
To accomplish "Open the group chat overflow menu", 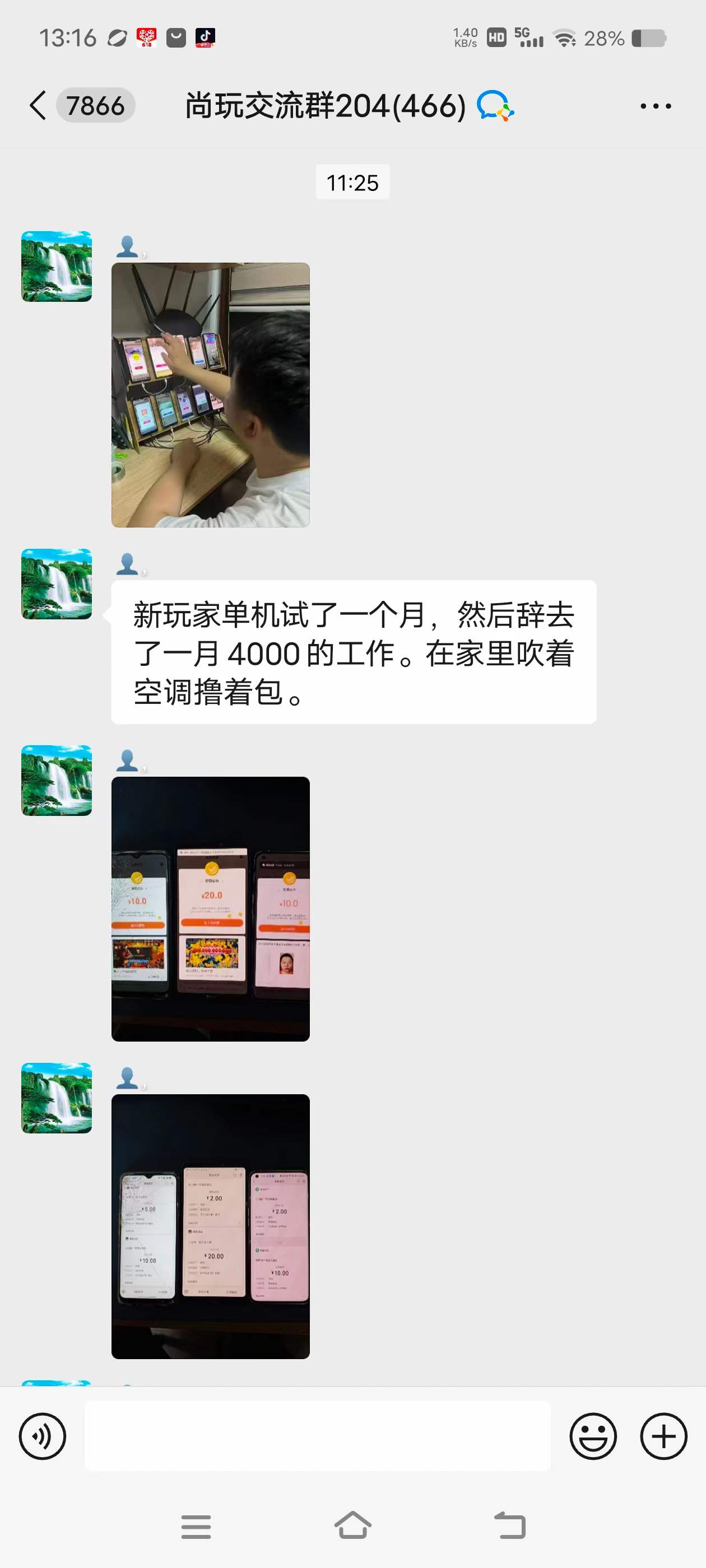I will pos(656,106).
